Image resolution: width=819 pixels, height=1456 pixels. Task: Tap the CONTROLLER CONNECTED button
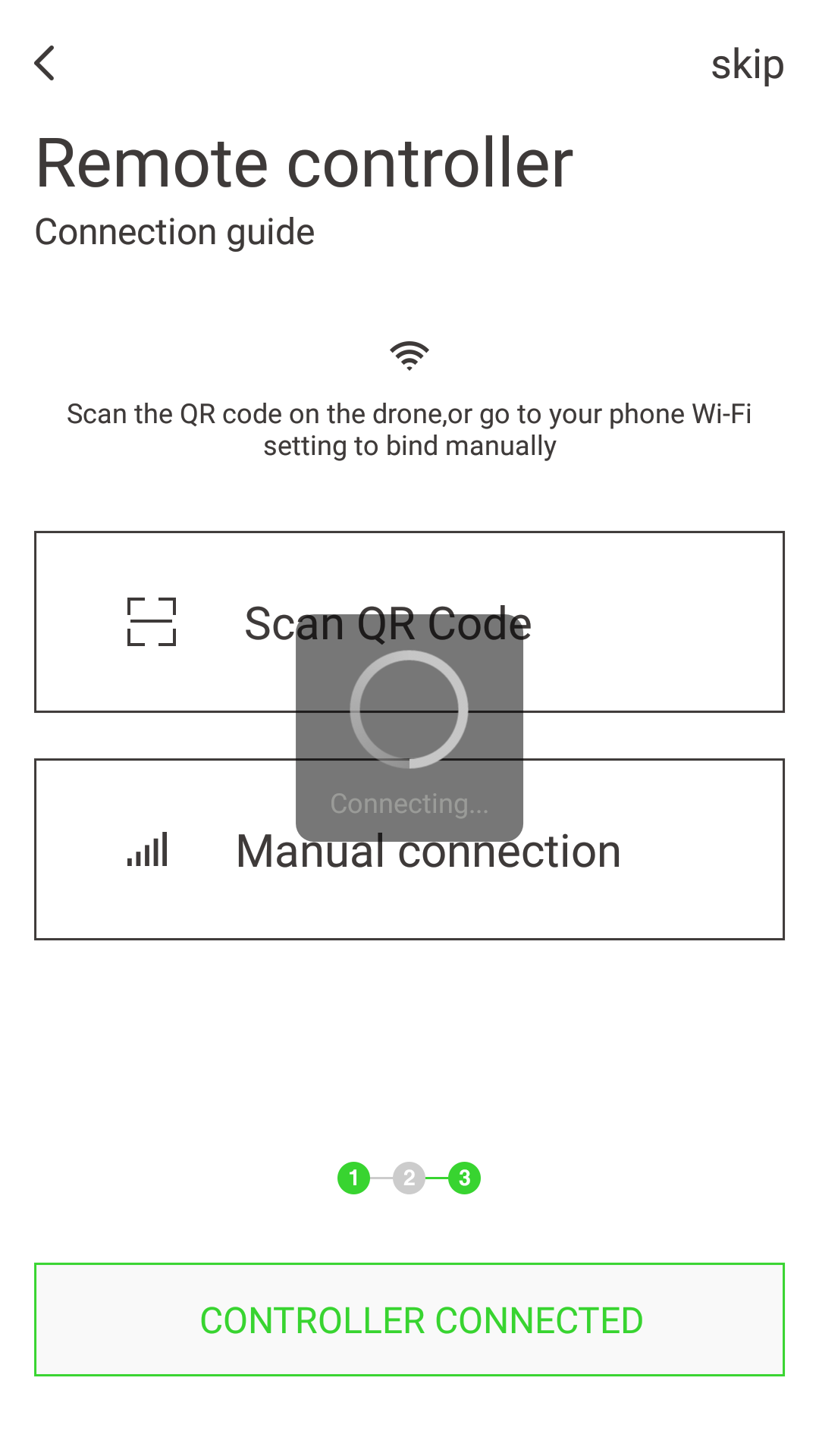[x=409, y=1319]
